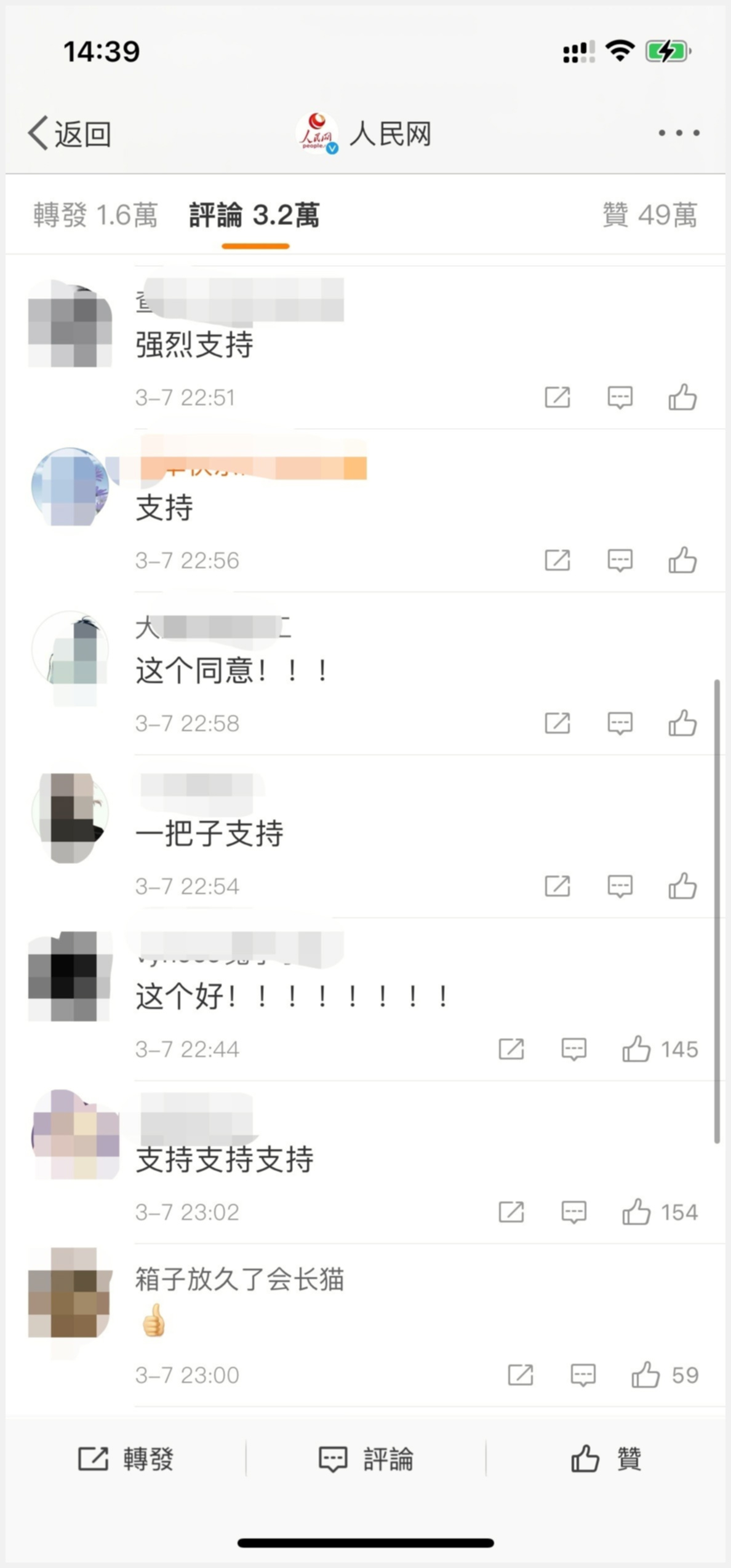Reply to the comment 强烈支持

coord(620,398)
